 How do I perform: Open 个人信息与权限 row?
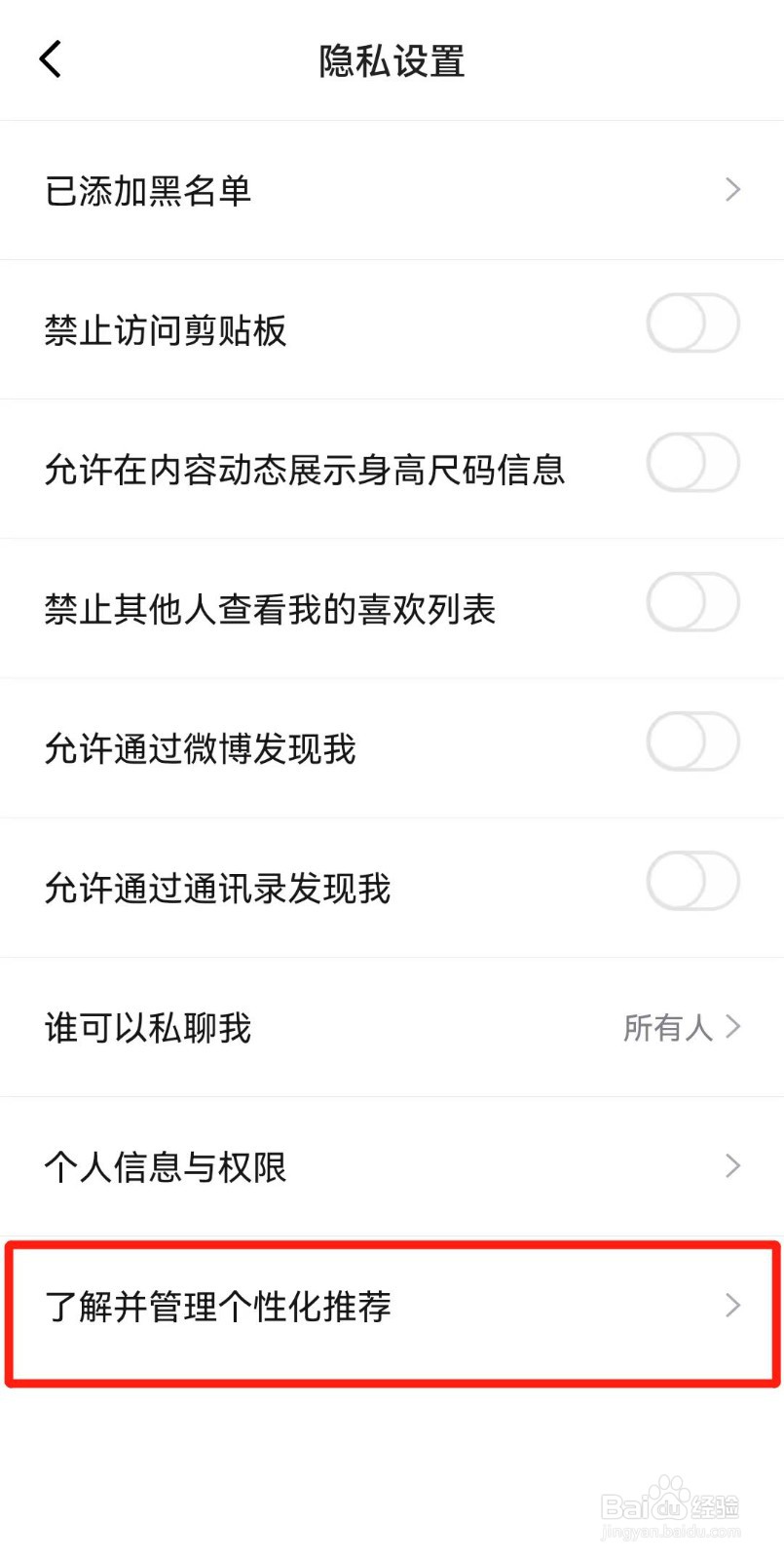(392, 1166)
